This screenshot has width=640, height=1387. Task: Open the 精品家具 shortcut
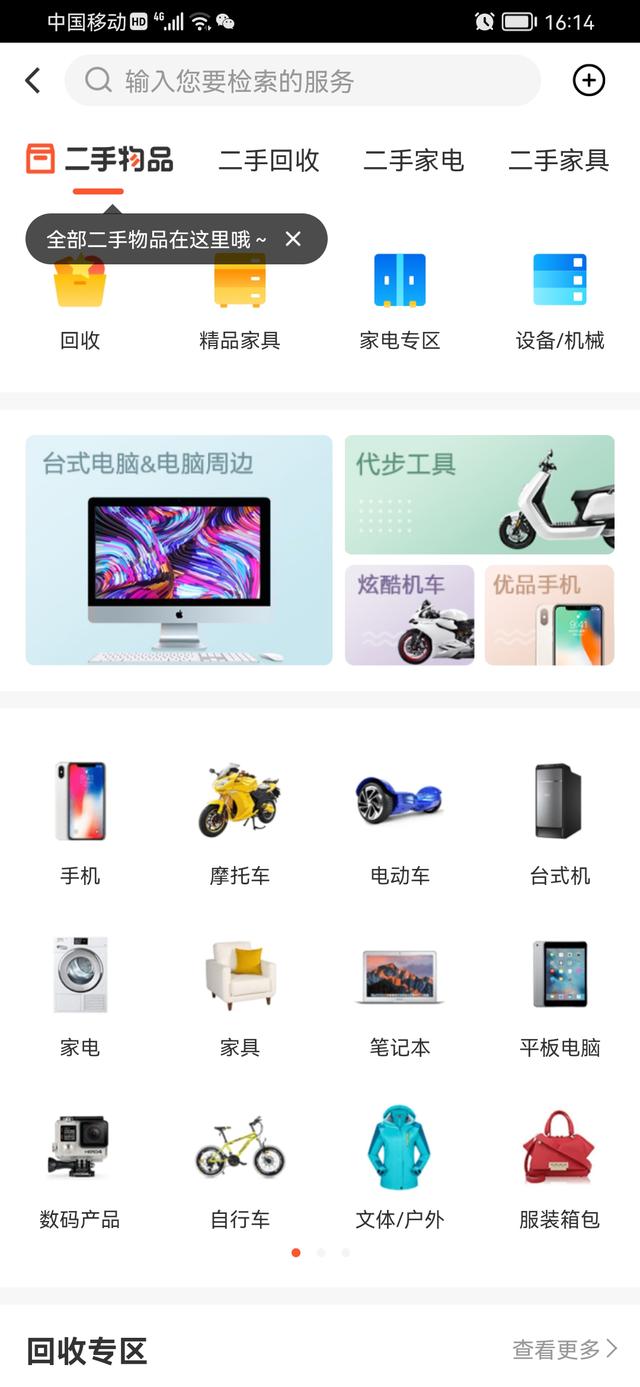(x=240, y=298)
